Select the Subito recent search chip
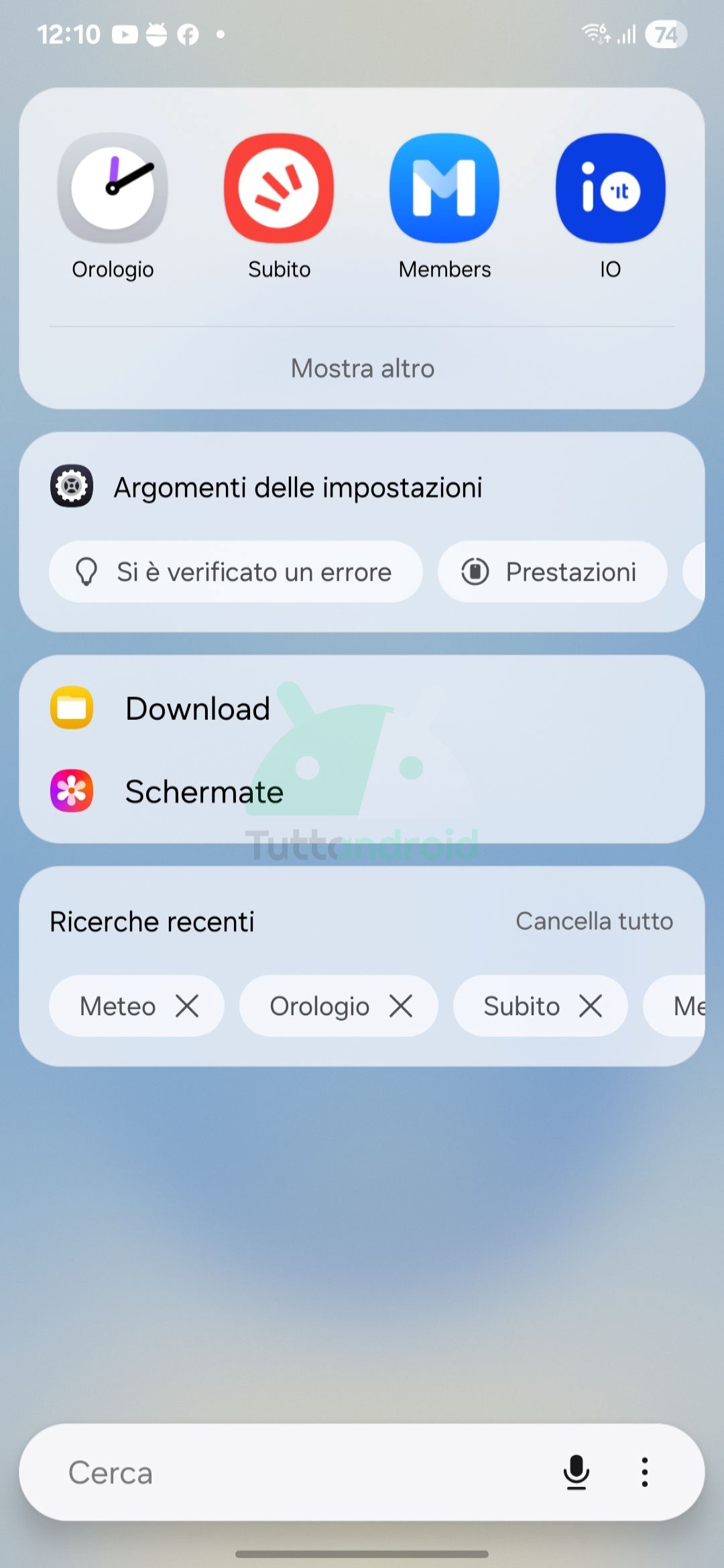The height and width of the screenshot is (1568, 724). pyautogui.click(x=522, y=1006)
